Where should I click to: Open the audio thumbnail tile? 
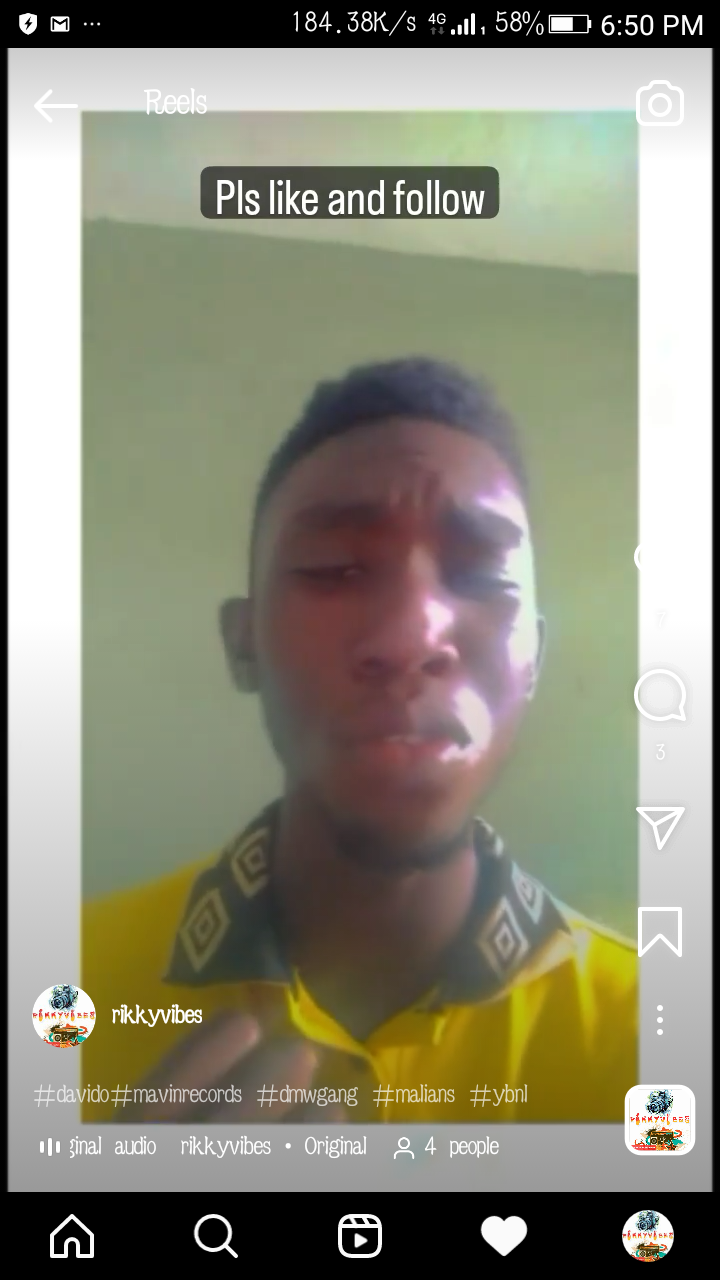click(660, 1120)
